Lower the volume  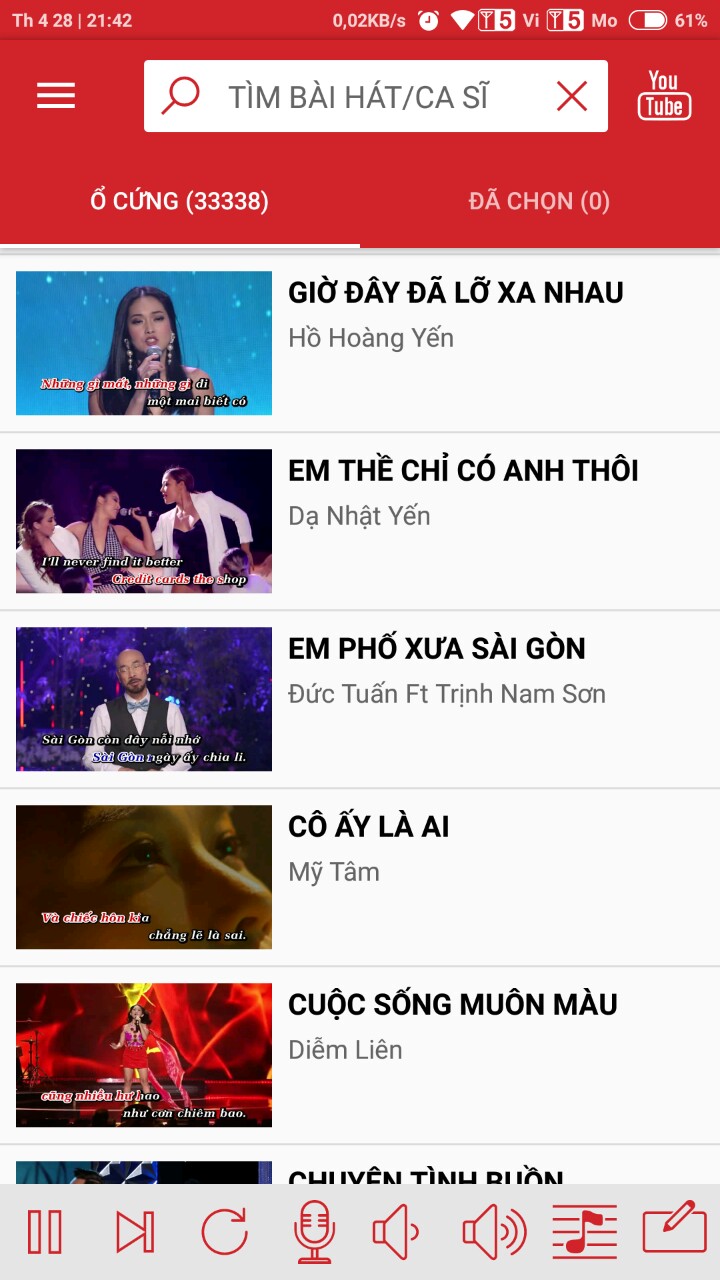pos(396,1232)
